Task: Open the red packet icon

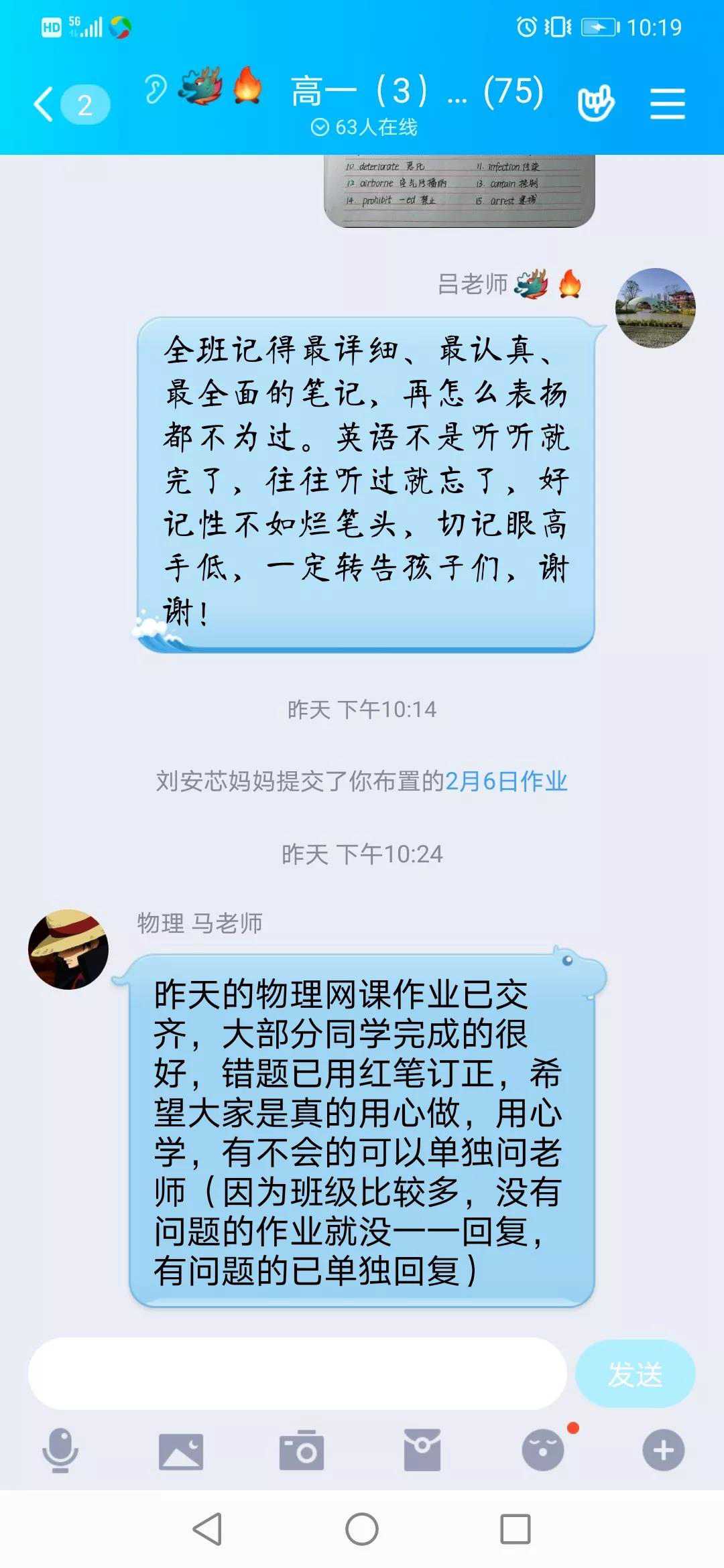Action: (422, 1451)
